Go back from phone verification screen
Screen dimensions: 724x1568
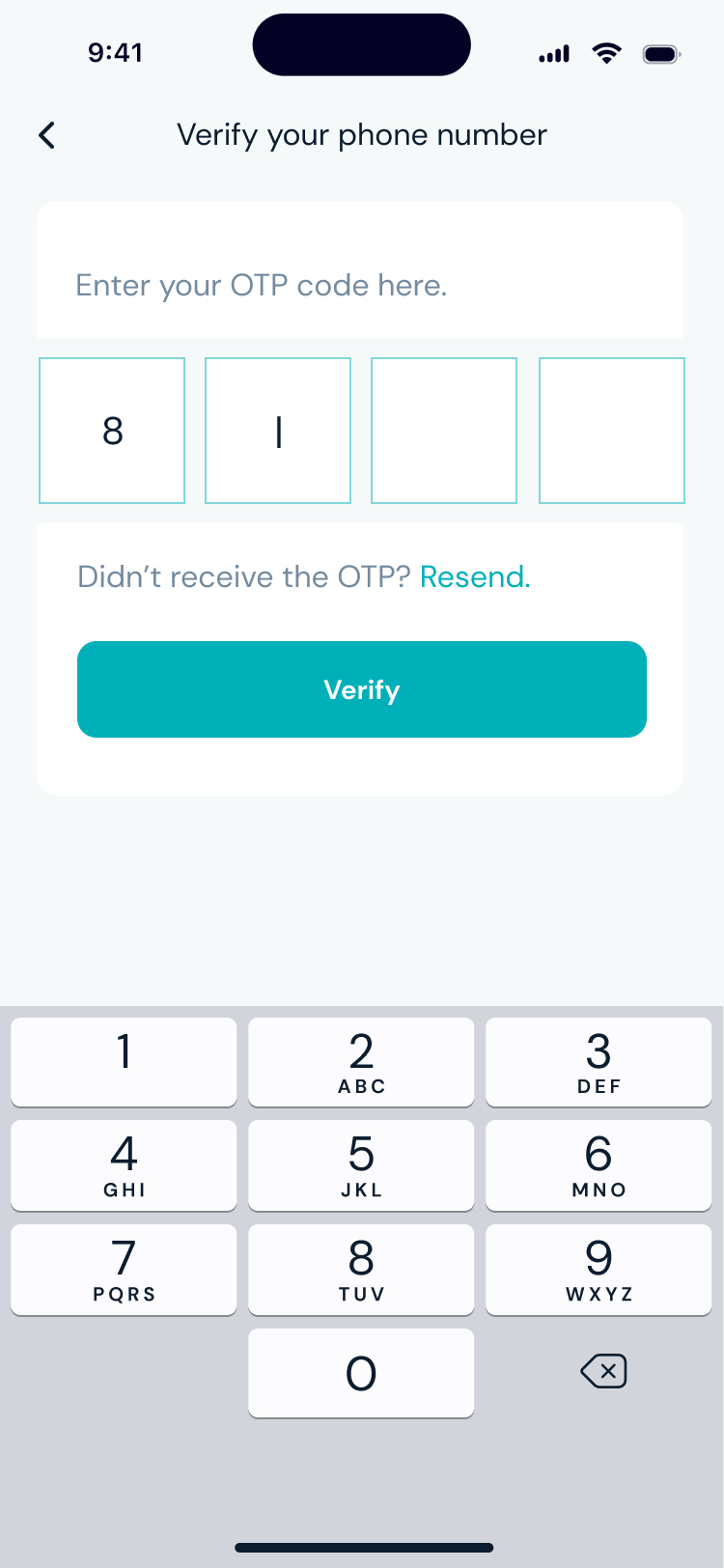click(46, 135)
